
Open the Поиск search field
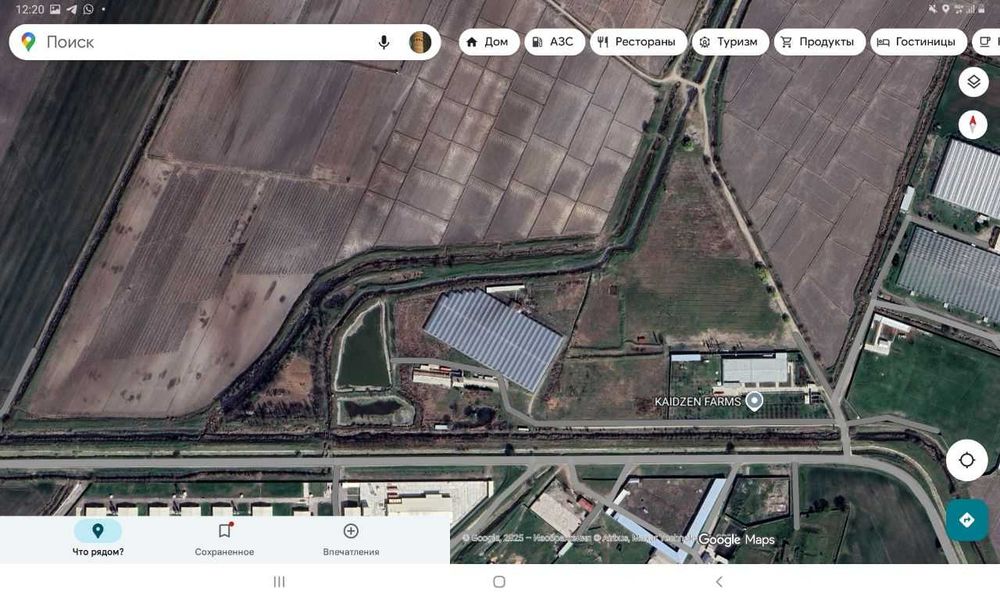[x=200, y=42]
